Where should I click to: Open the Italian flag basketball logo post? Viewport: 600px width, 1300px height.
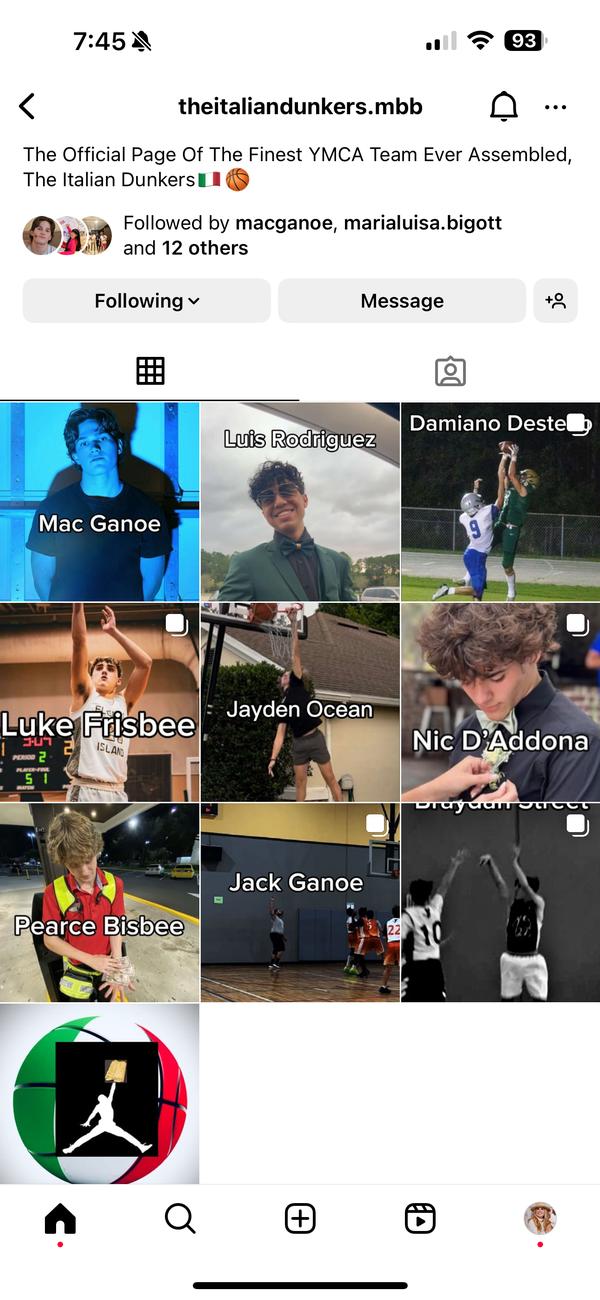[100, 1094]
